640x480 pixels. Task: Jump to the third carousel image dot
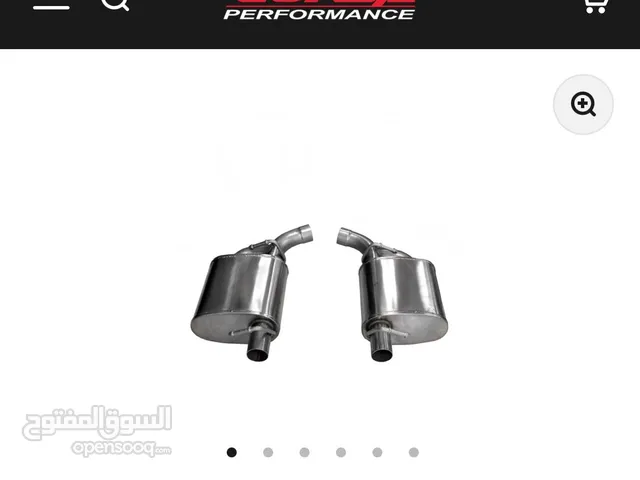click(305, 452)
